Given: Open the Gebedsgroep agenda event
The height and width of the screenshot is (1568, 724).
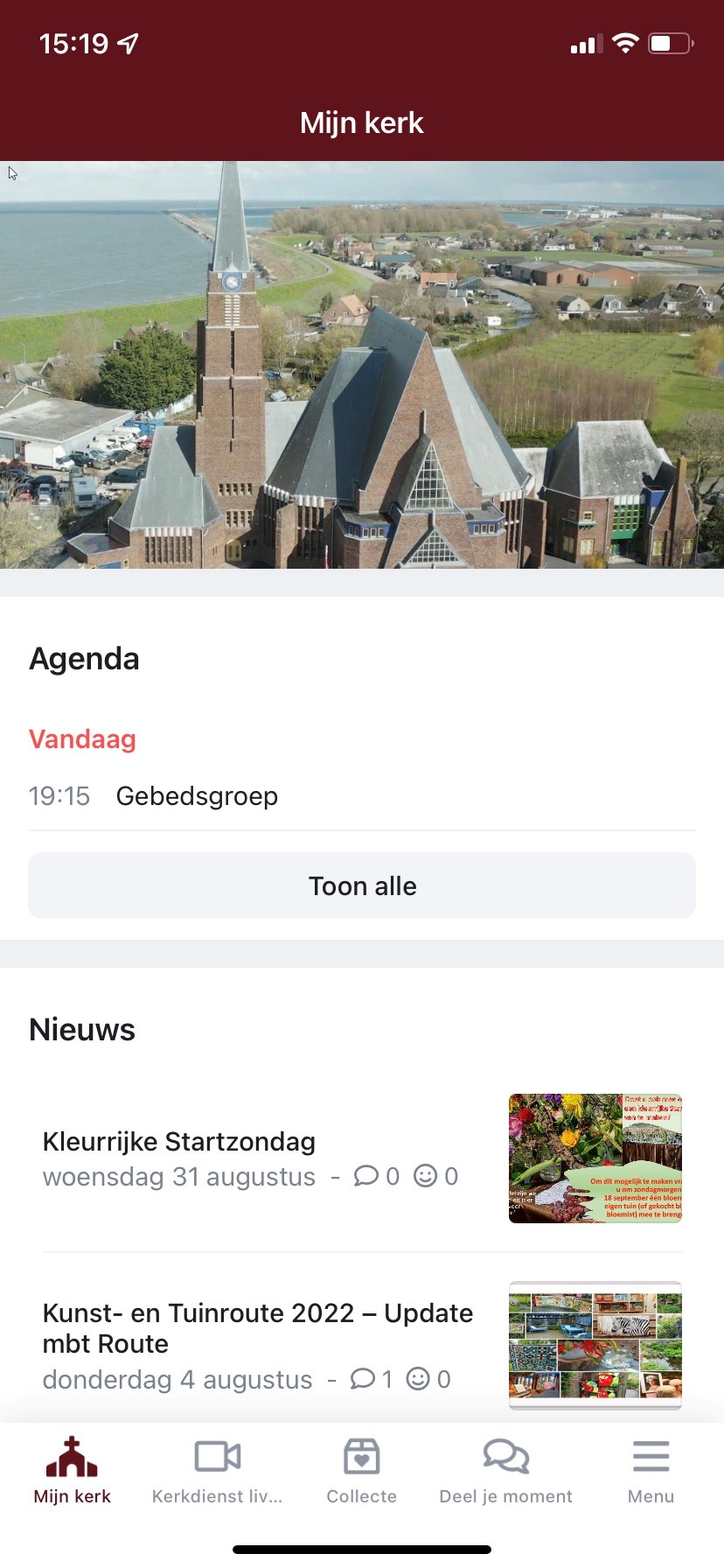Looking at the screenshot, I should 197,796.
